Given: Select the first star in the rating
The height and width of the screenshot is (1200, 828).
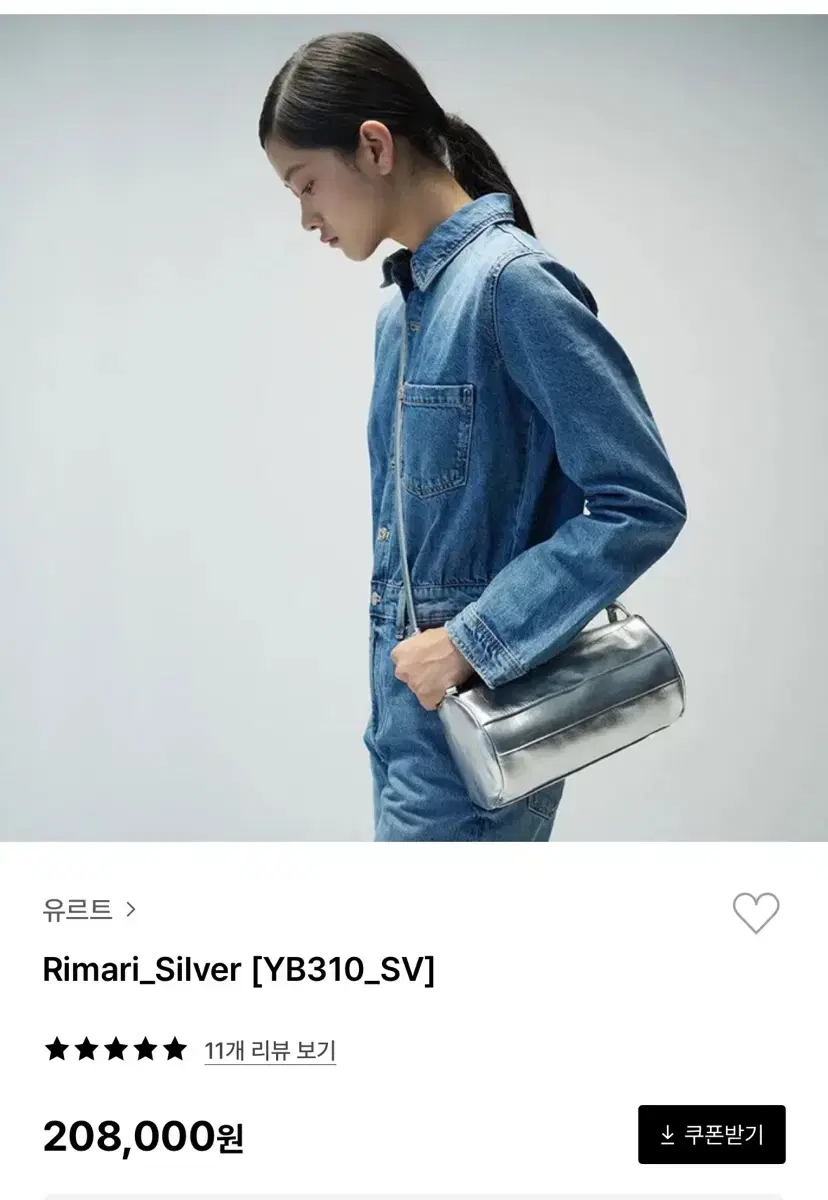Looking at the screenshot, I should click(x=56, y=1050).
